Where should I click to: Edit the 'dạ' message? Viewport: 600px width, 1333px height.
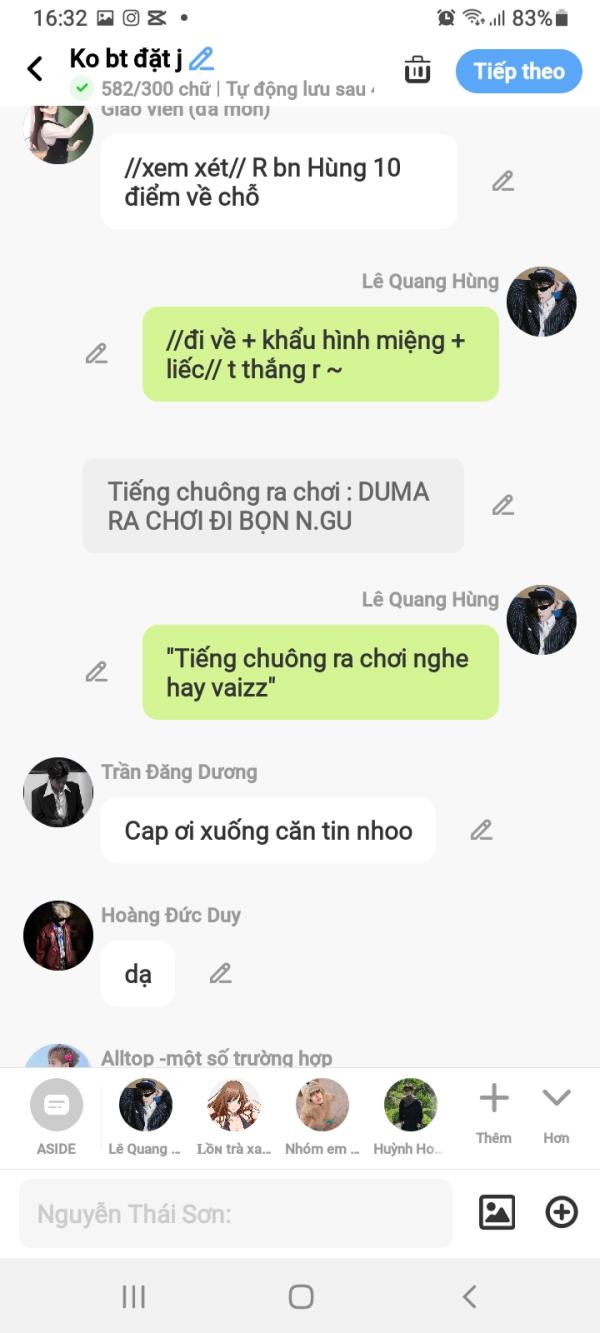(x=220, y=973)
